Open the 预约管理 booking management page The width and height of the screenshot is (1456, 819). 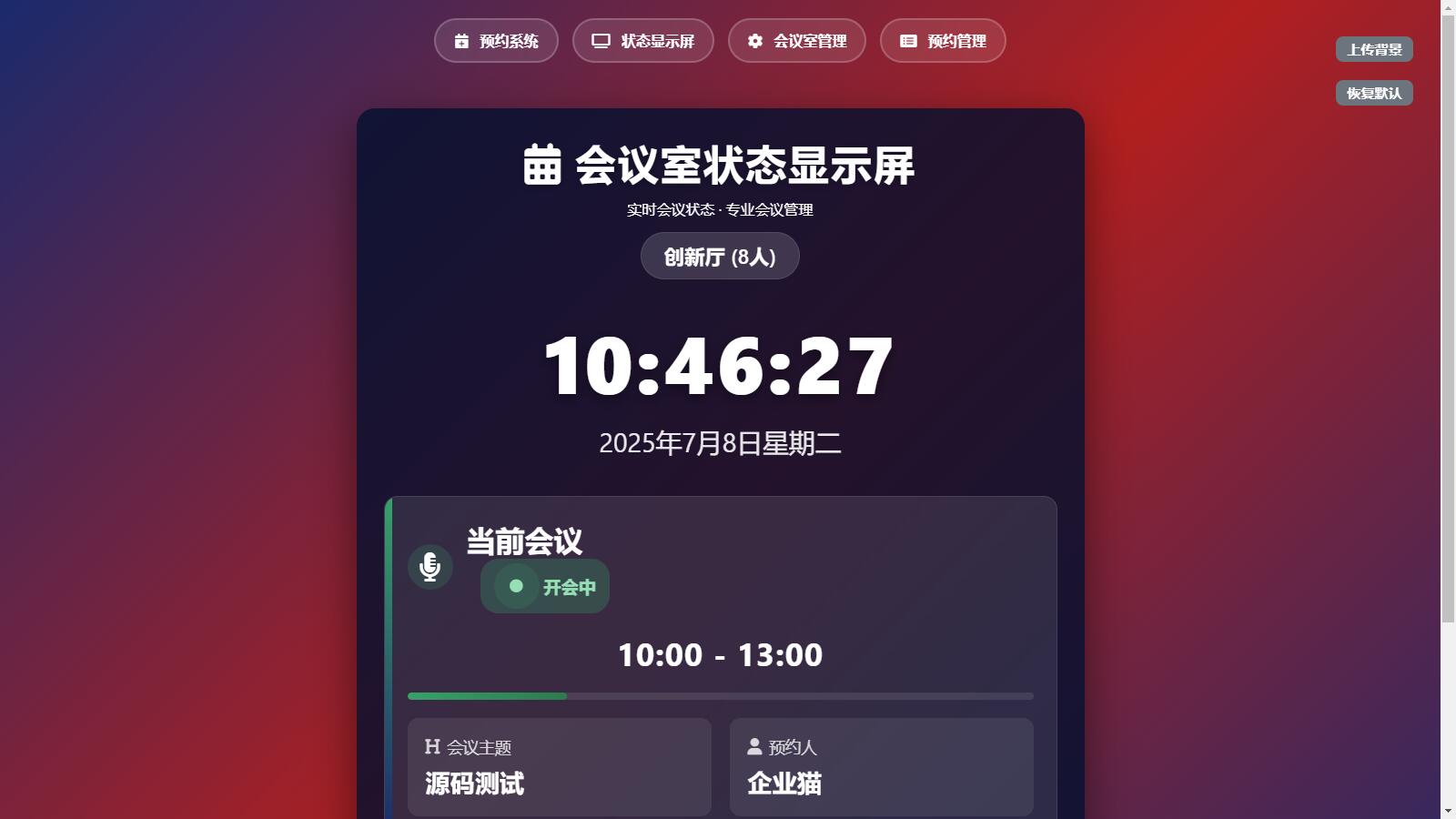(x=942, y=41)
